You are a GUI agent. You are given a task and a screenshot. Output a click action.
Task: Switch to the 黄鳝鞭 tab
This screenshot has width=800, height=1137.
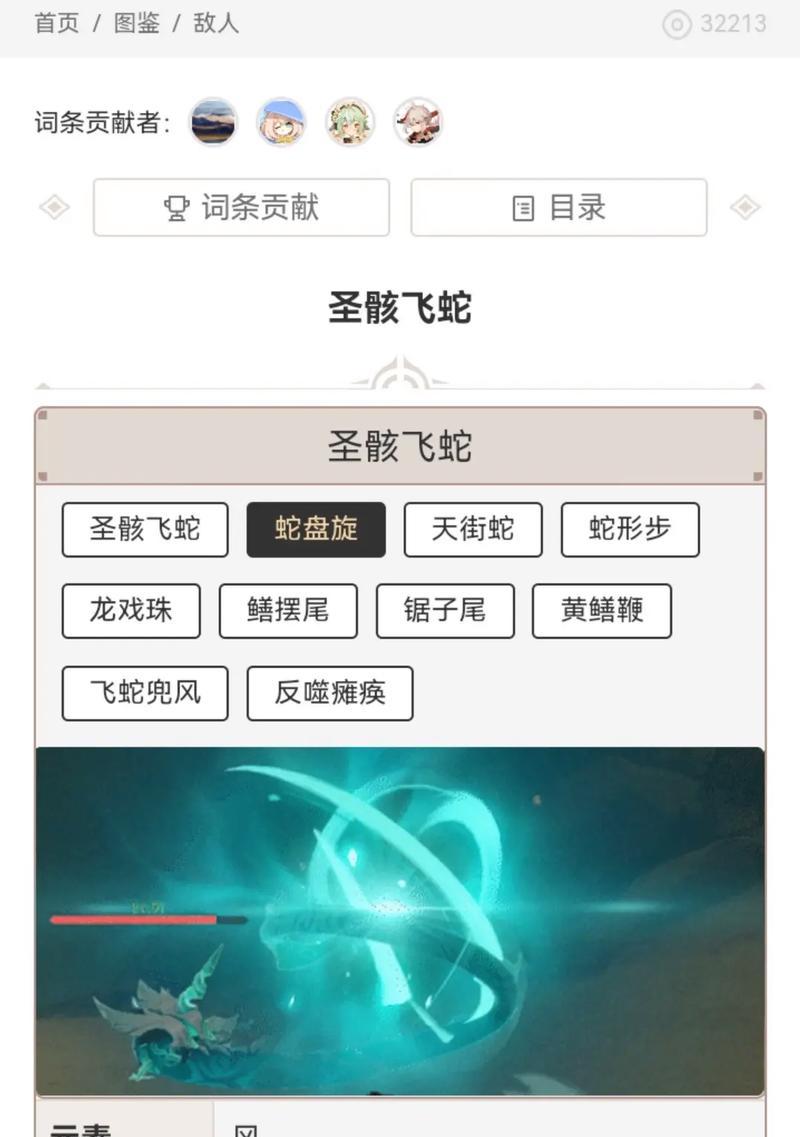click(x=601, y=610)
